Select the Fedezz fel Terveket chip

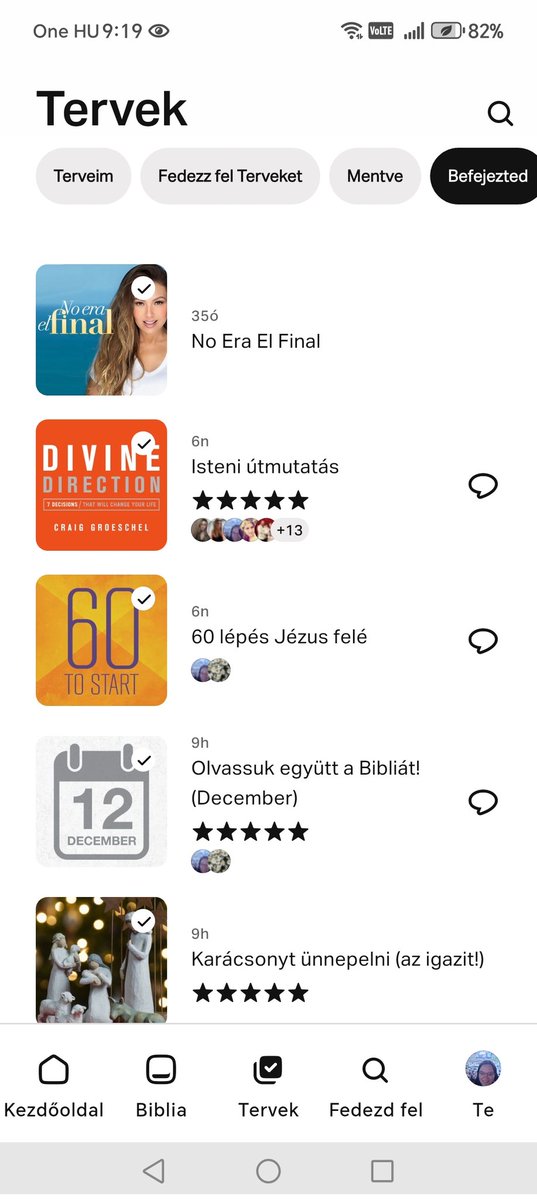pos(230,176)
